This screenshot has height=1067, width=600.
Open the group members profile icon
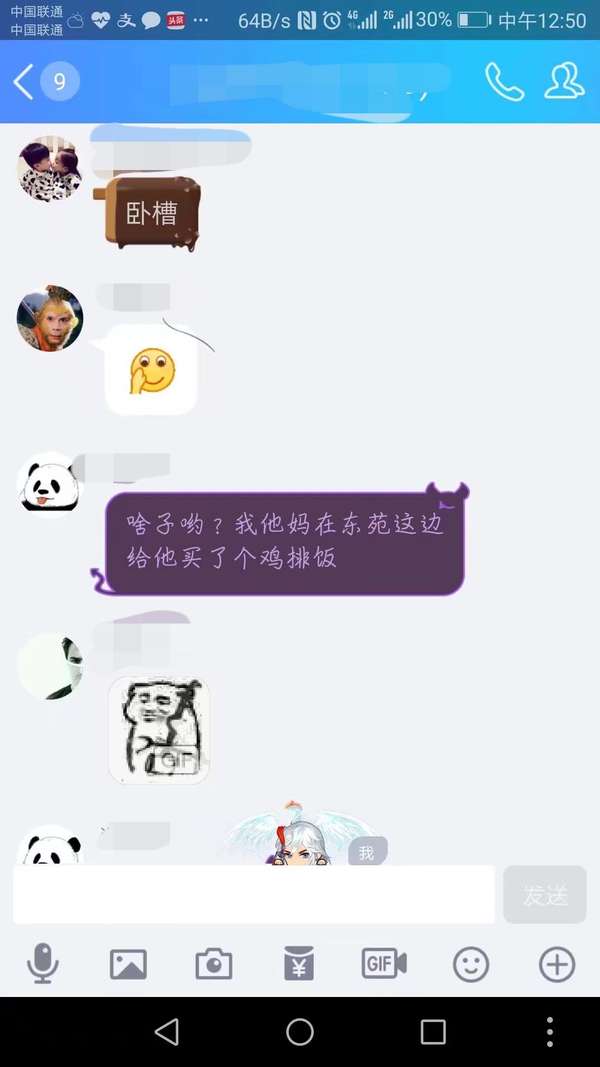564,82
